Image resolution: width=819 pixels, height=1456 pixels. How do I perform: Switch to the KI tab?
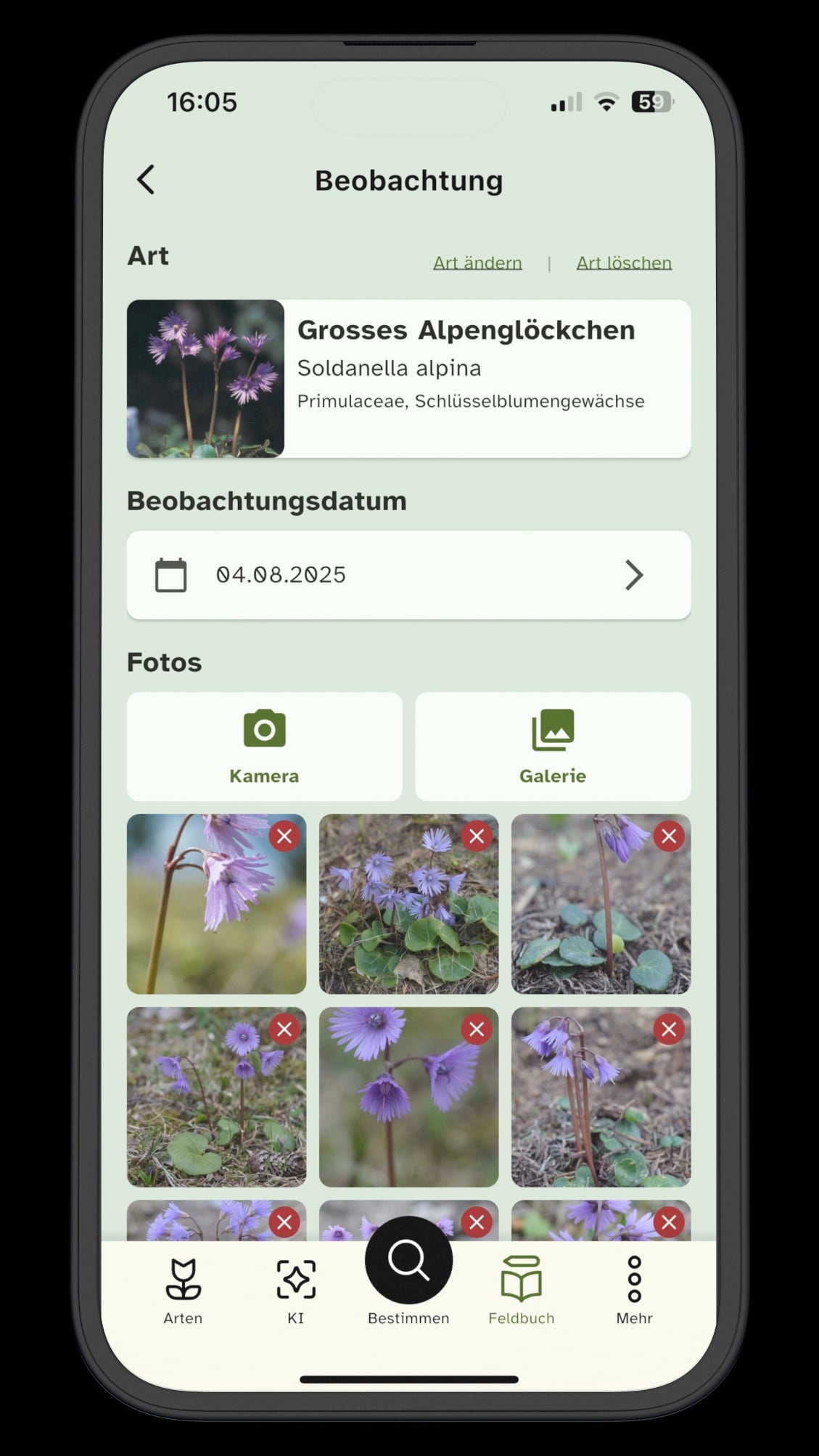pos(296,1291)
